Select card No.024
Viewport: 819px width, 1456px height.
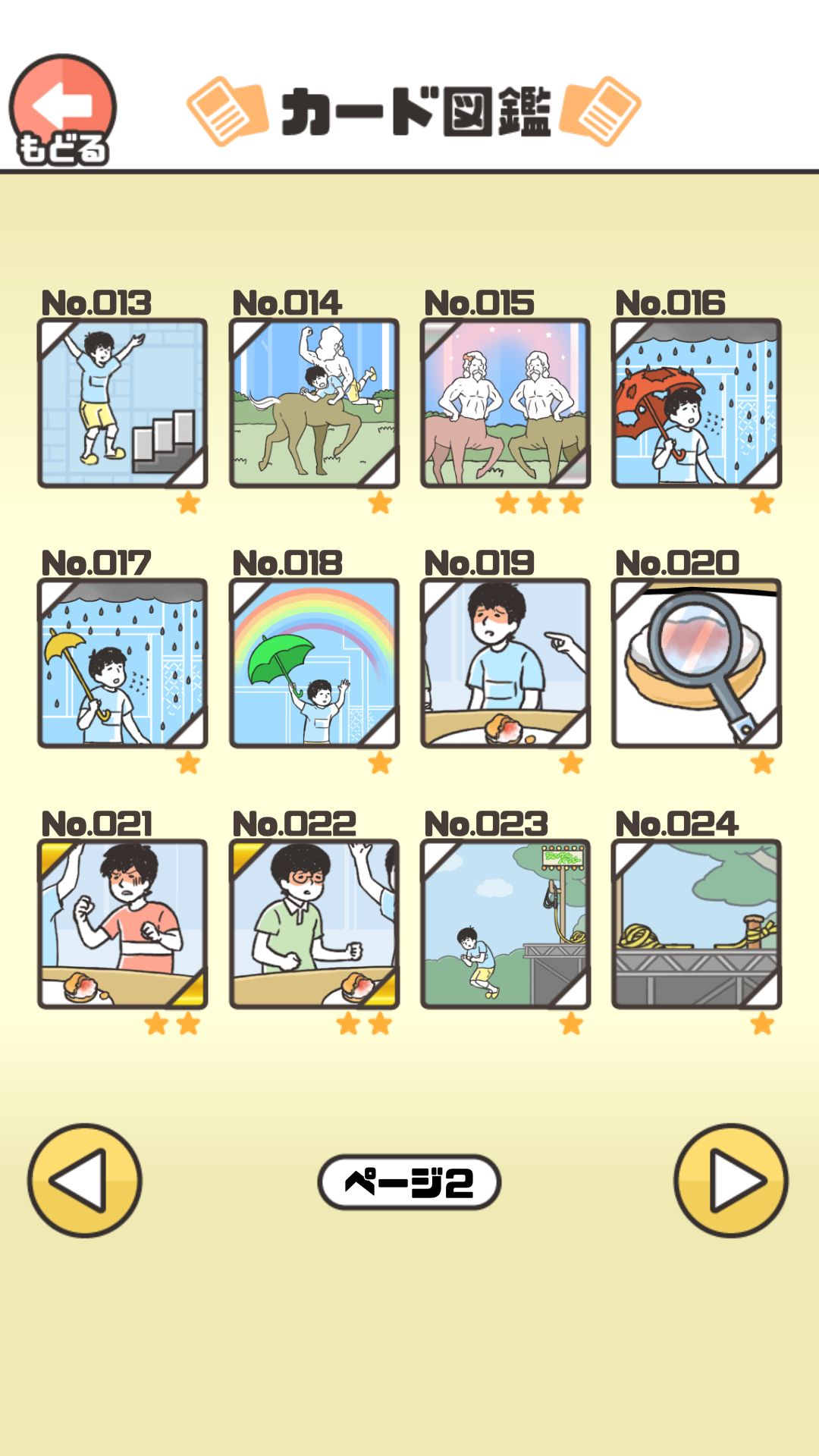pos(696,924)
